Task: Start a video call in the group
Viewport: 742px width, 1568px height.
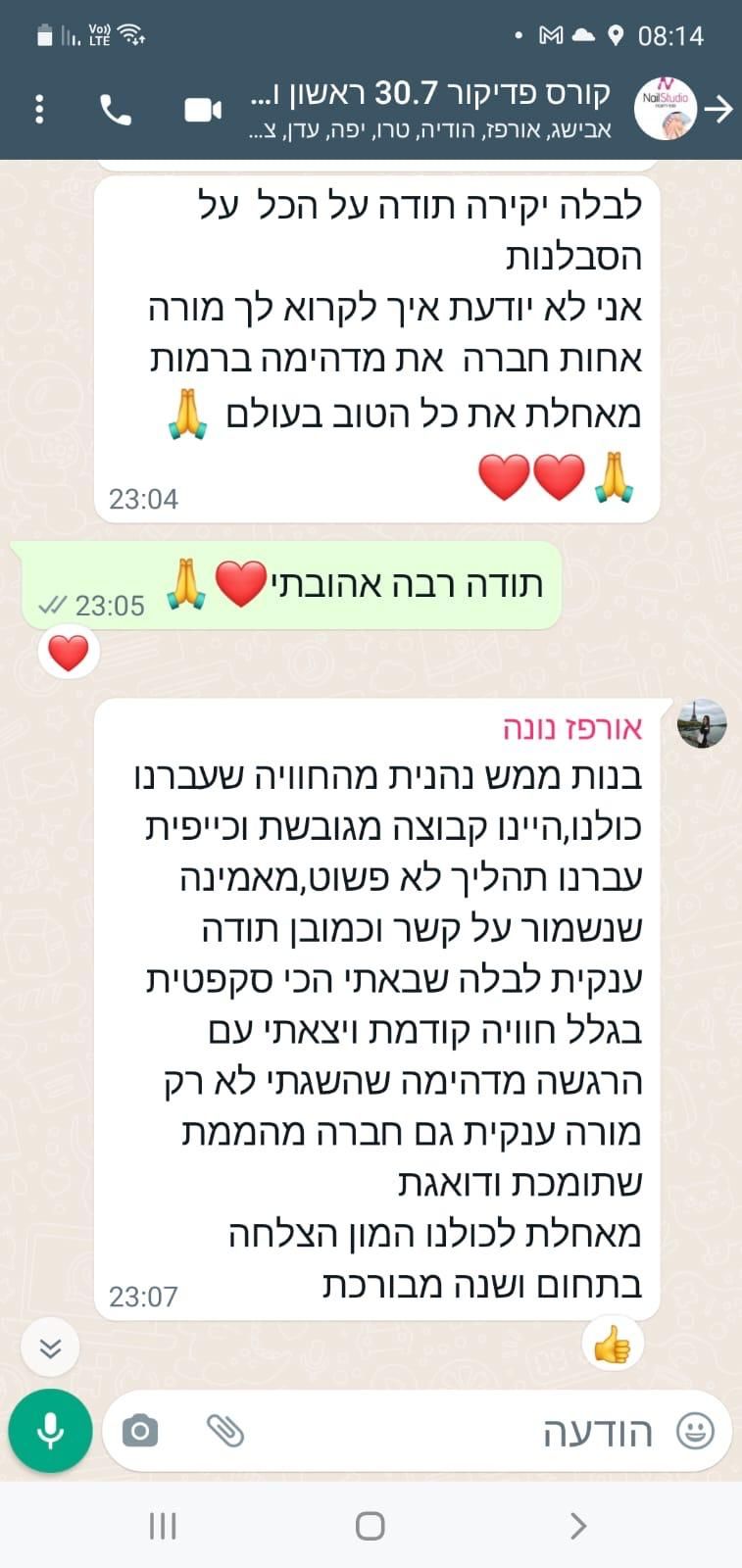Action: pyautogui.click(x=203, y=110)
